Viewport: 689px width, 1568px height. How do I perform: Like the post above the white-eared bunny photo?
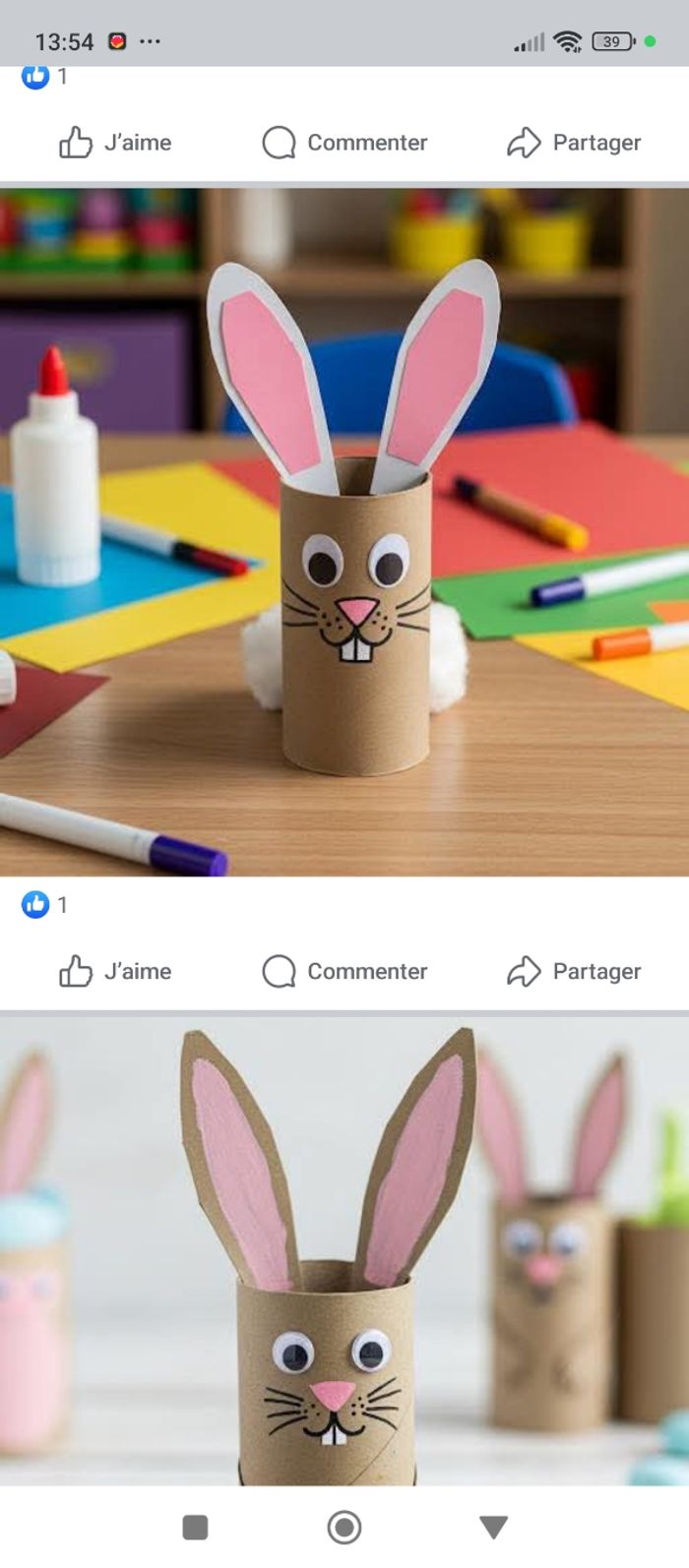click(x=115, y=143)
